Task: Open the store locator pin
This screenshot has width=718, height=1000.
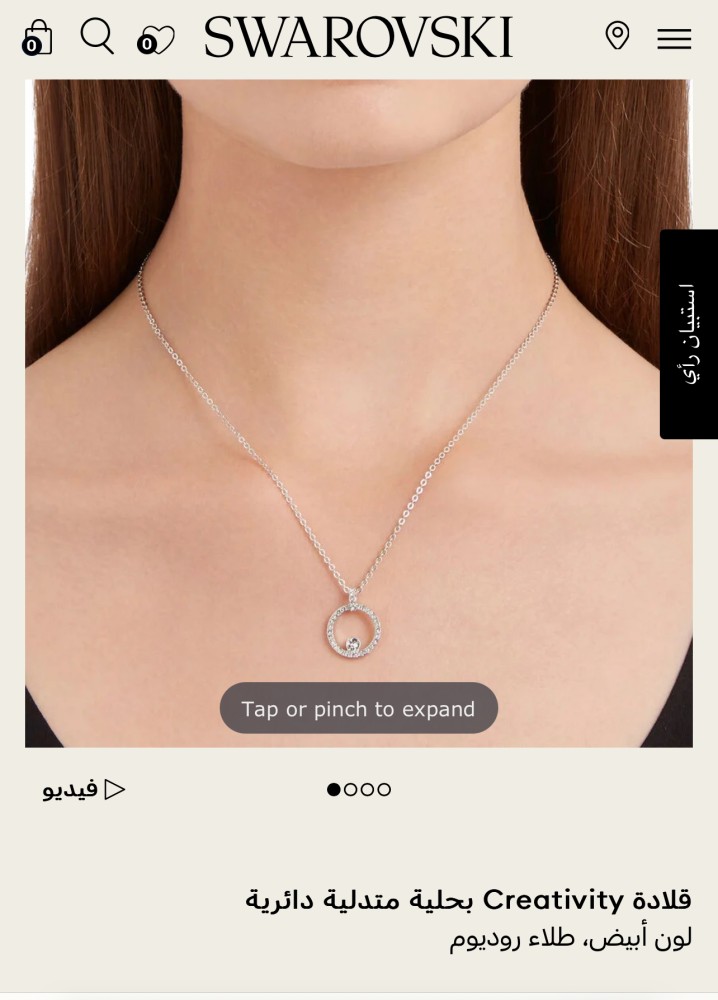Action: coord(618,36)
